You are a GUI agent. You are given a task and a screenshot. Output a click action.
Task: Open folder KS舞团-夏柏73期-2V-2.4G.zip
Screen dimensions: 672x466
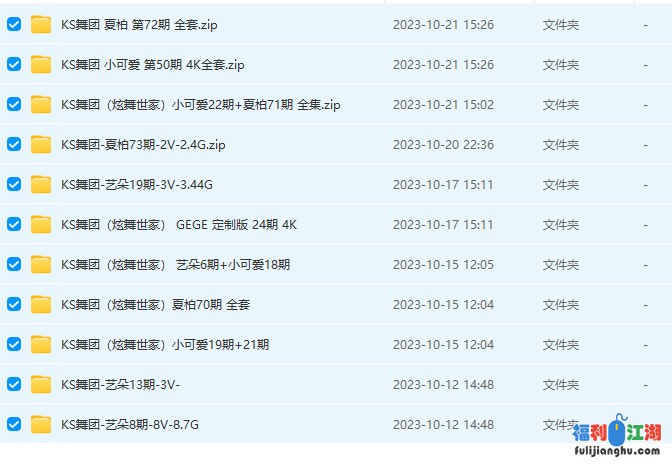point(143,145)
